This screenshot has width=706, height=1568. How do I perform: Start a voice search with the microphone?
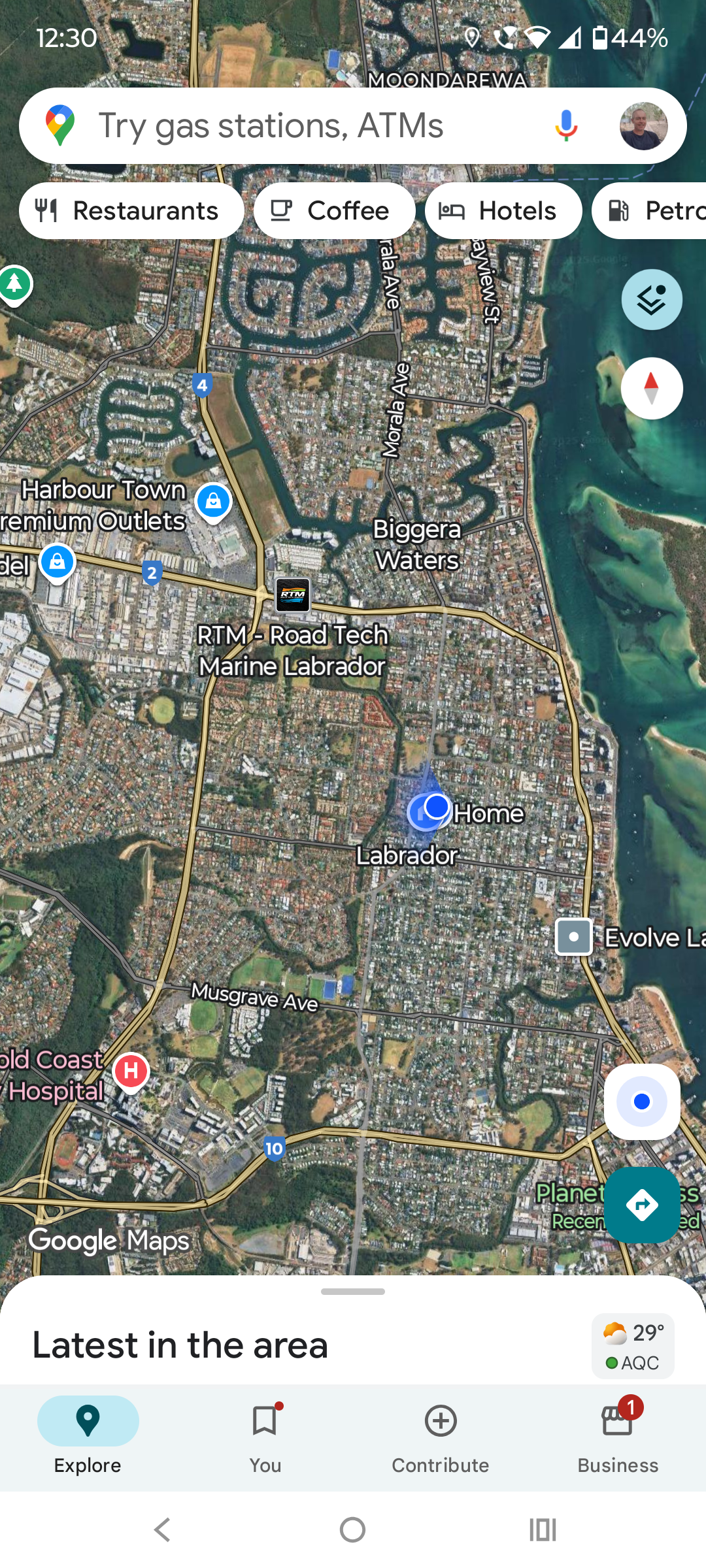point(566,125)
